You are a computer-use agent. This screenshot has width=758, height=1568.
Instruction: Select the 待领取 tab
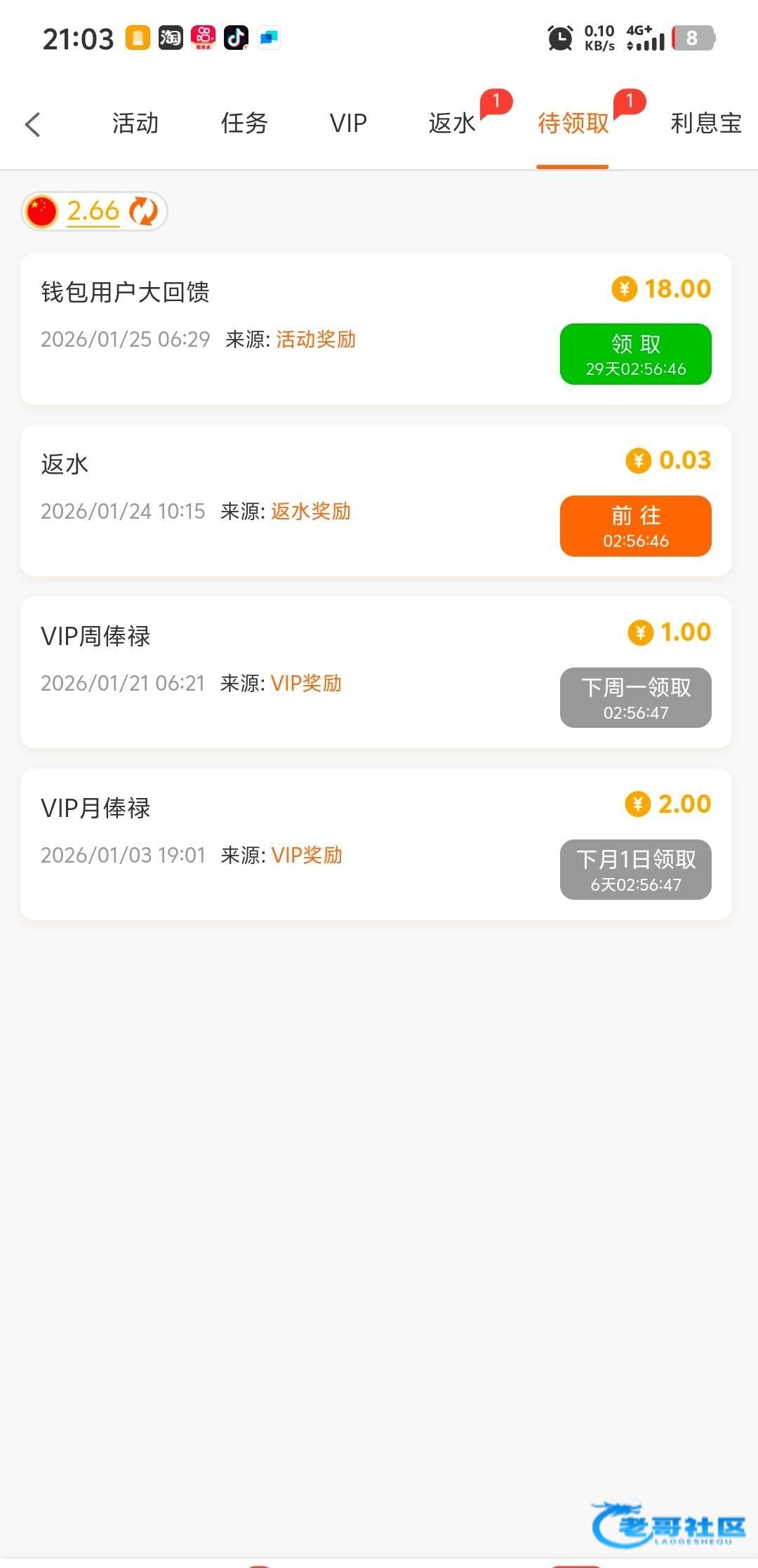click(x=573, y=124)
